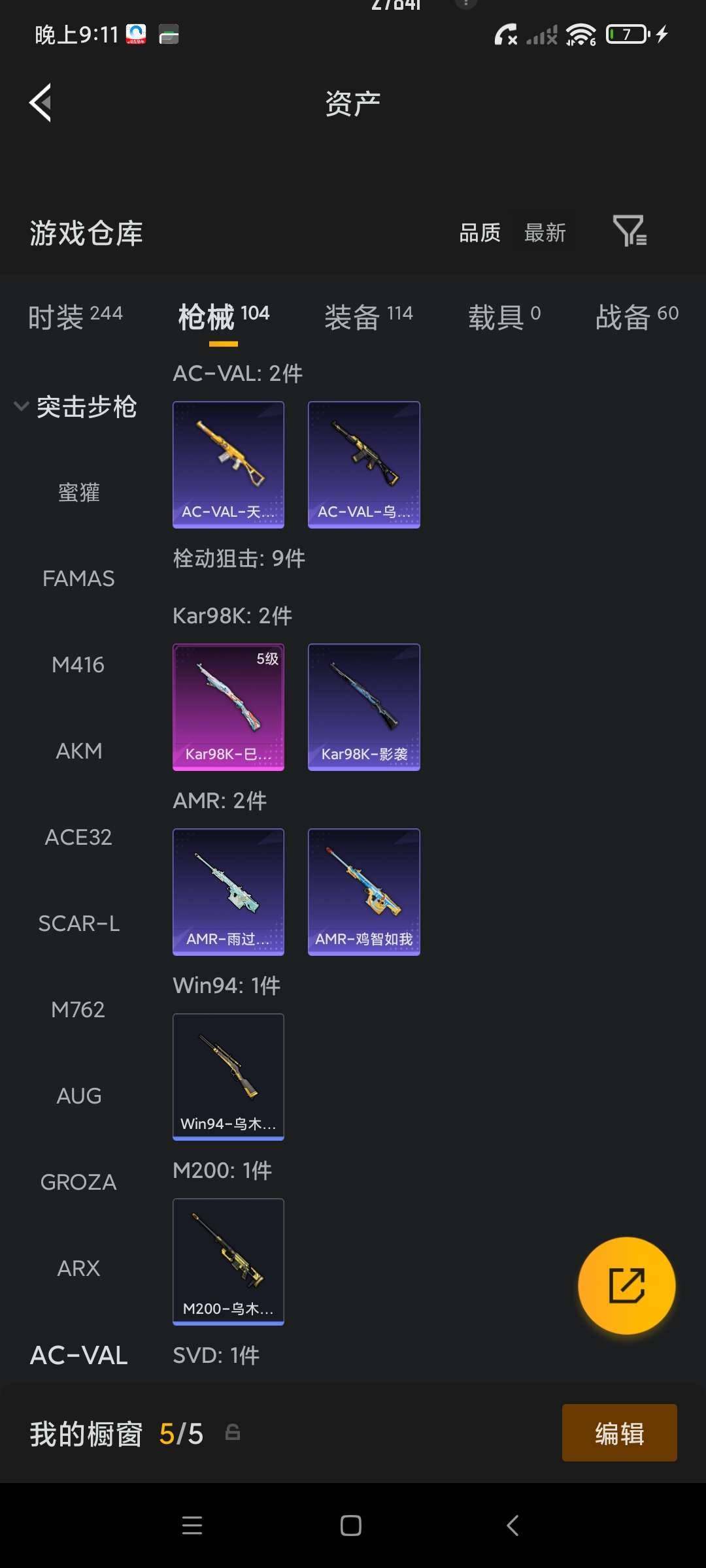Select GROZA in the weapon list
This screenshot has width=706, height=1568.
click(x=78, y=1182)
